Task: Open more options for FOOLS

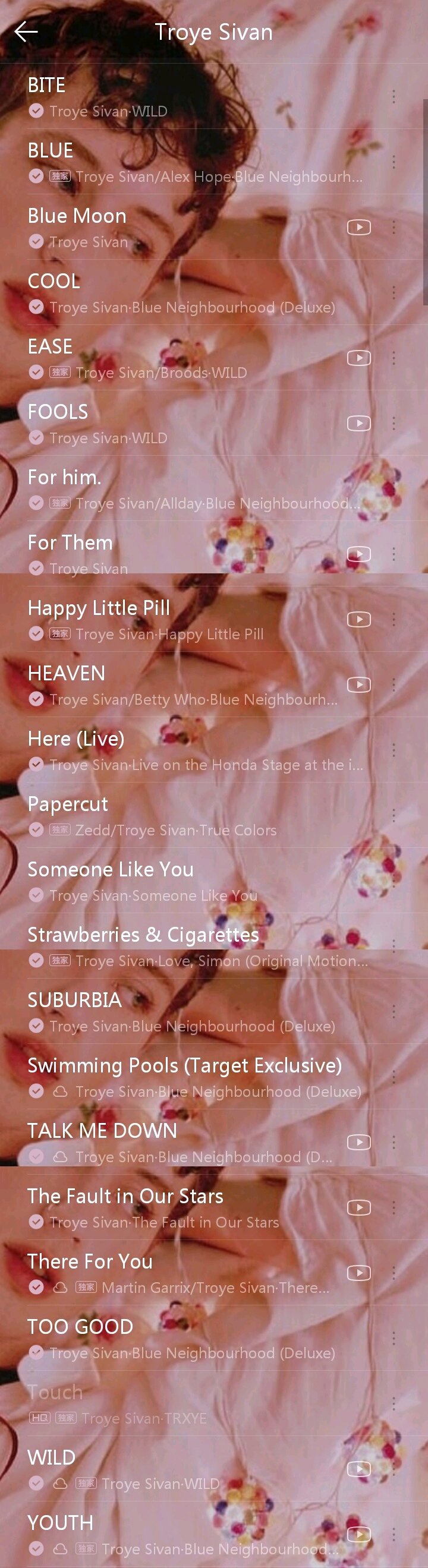Action: click(394, 423)
